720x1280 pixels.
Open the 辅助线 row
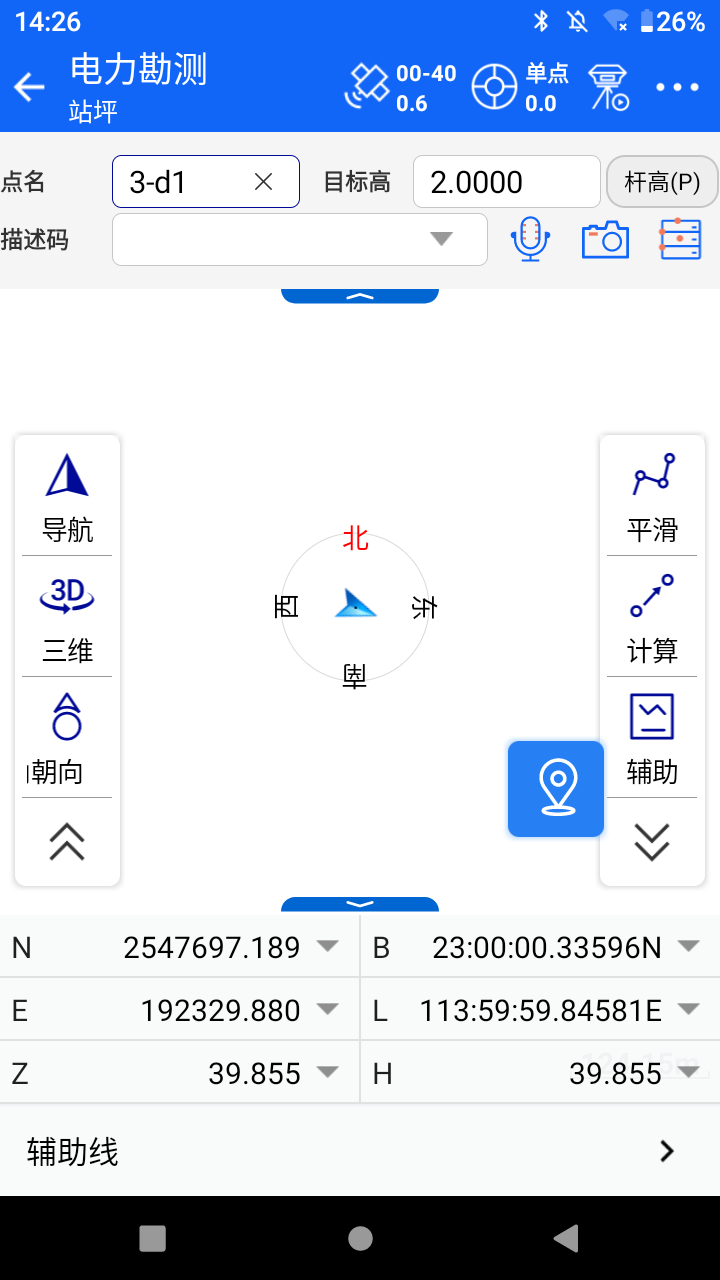click(x=360, y=1151)
